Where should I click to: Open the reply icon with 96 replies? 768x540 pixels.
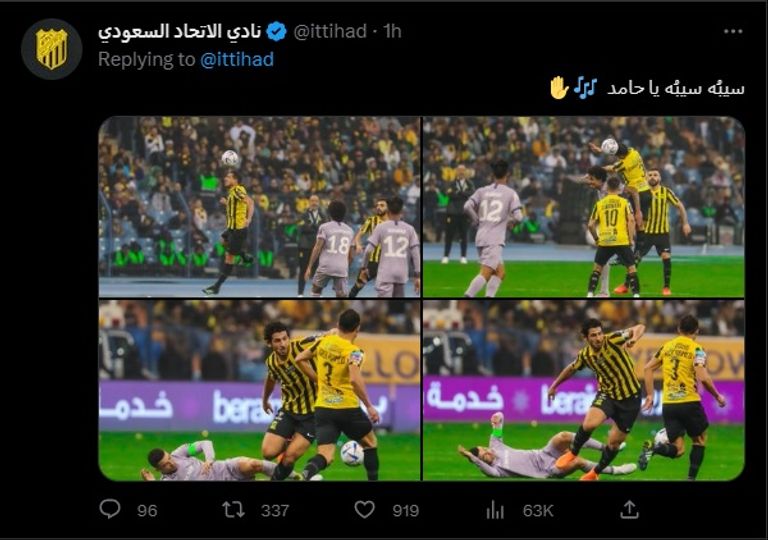pos(110,510)
